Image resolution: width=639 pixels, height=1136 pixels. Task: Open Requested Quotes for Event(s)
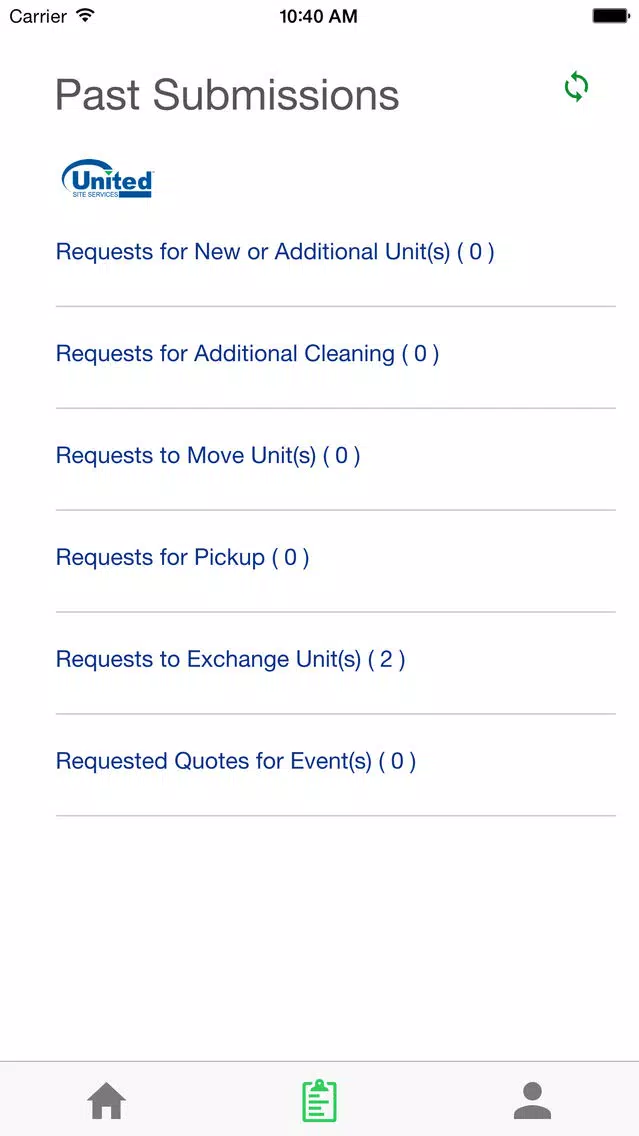(x=335, y=765)
